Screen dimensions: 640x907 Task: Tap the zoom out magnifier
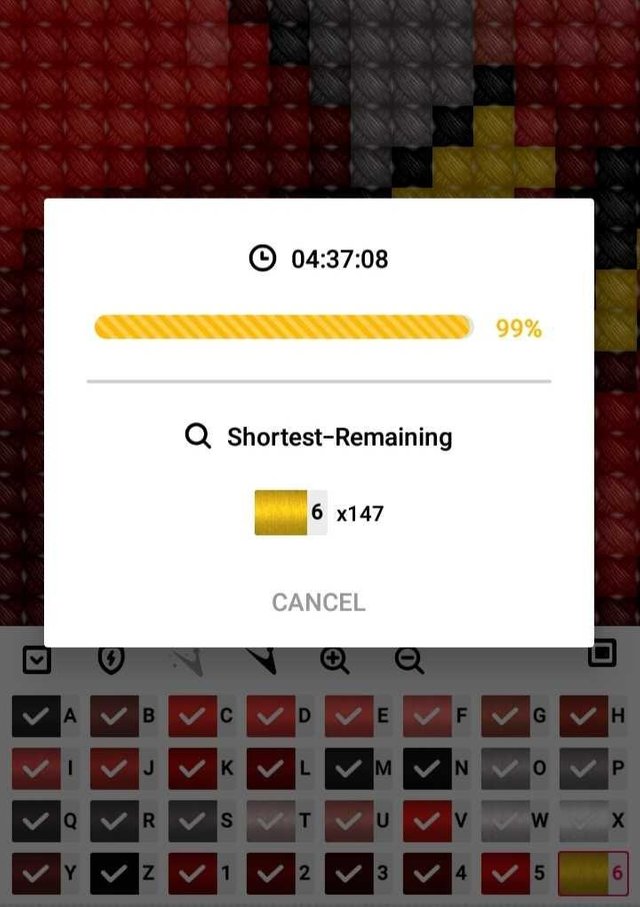click(409, 659)
